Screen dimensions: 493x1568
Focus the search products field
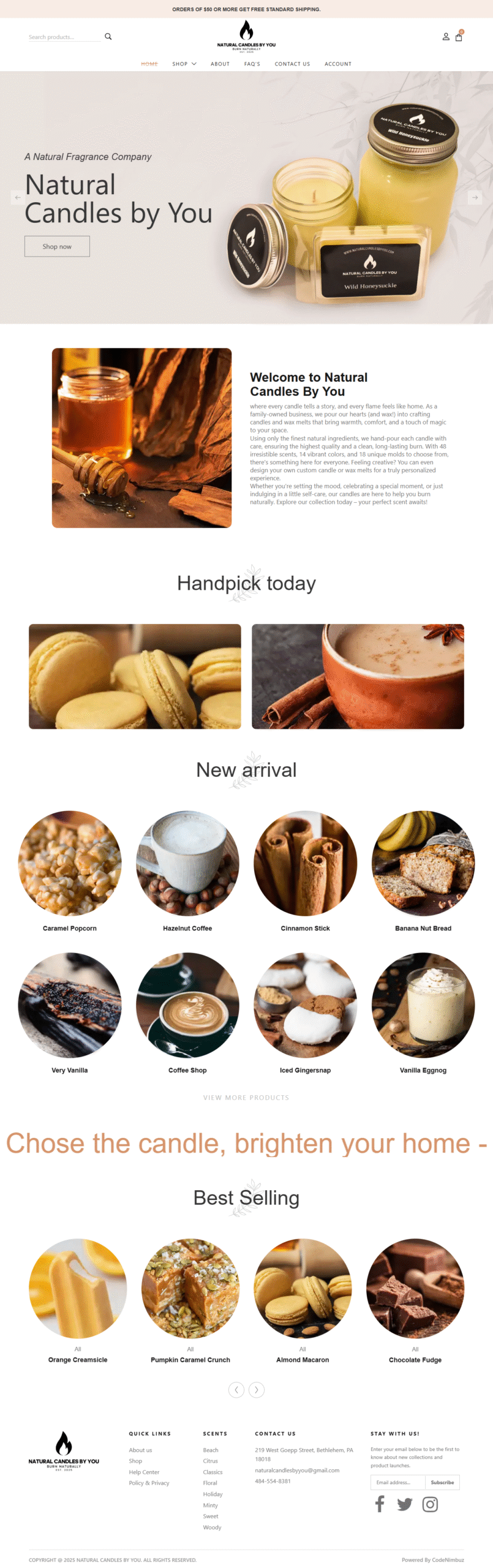tap(64, 37)
